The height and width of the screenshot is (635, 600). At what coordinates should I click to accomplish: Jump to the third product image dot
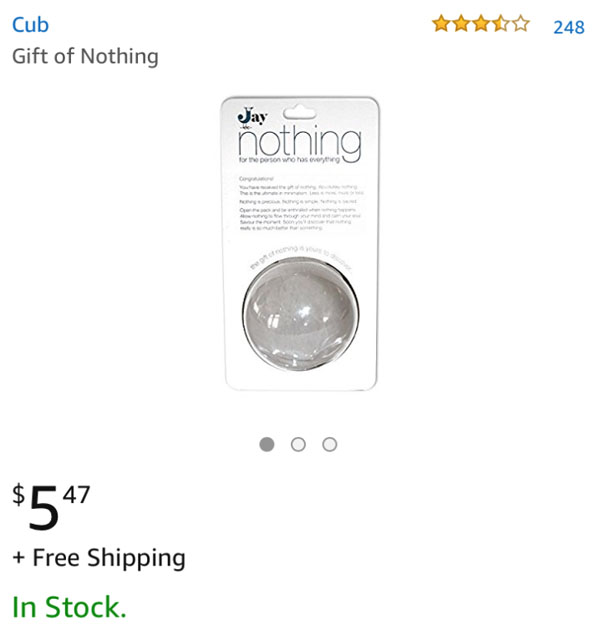[x=330, y=444]
